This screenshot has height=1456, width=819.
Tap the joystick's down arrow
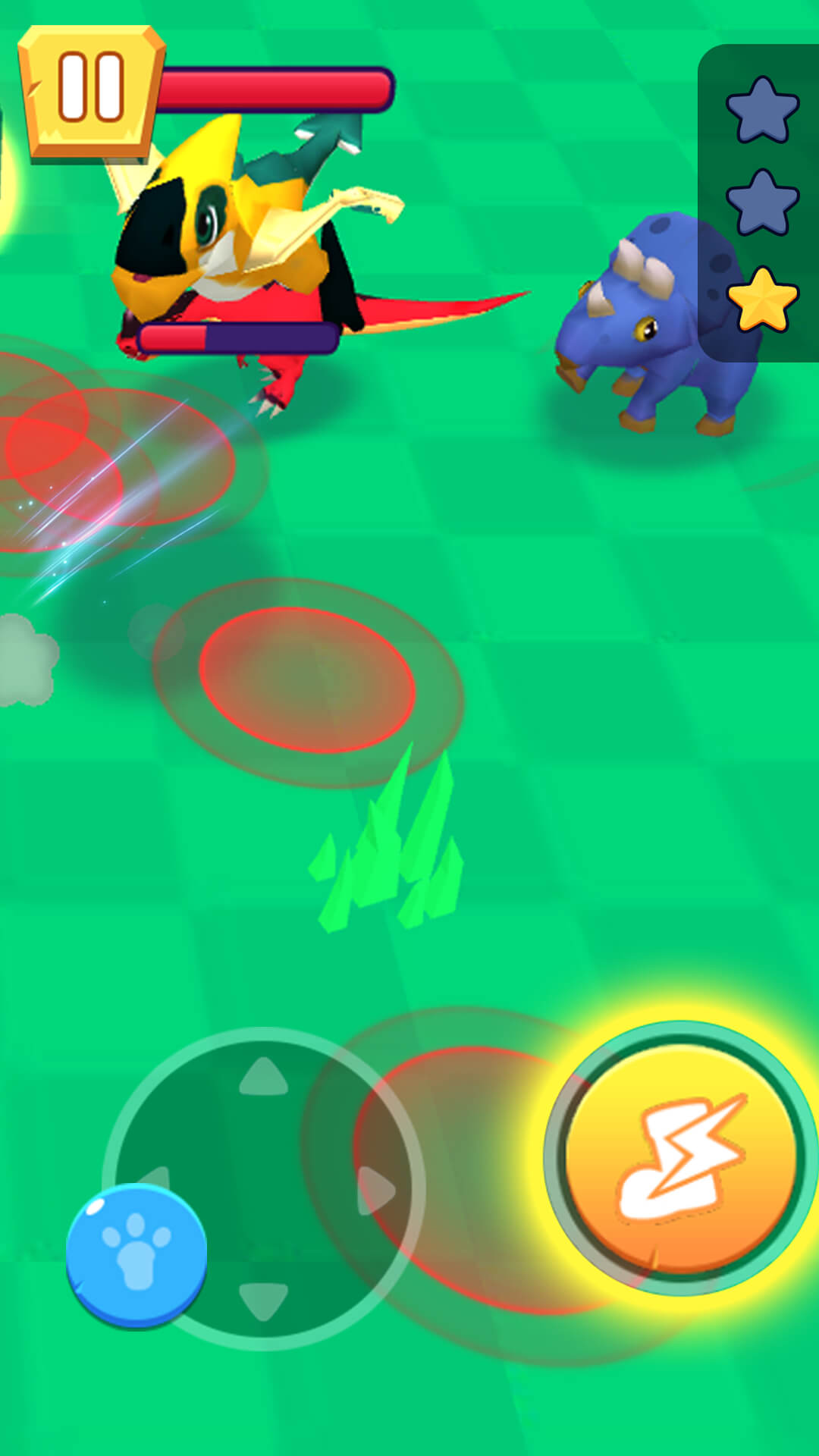[263, 1300]
